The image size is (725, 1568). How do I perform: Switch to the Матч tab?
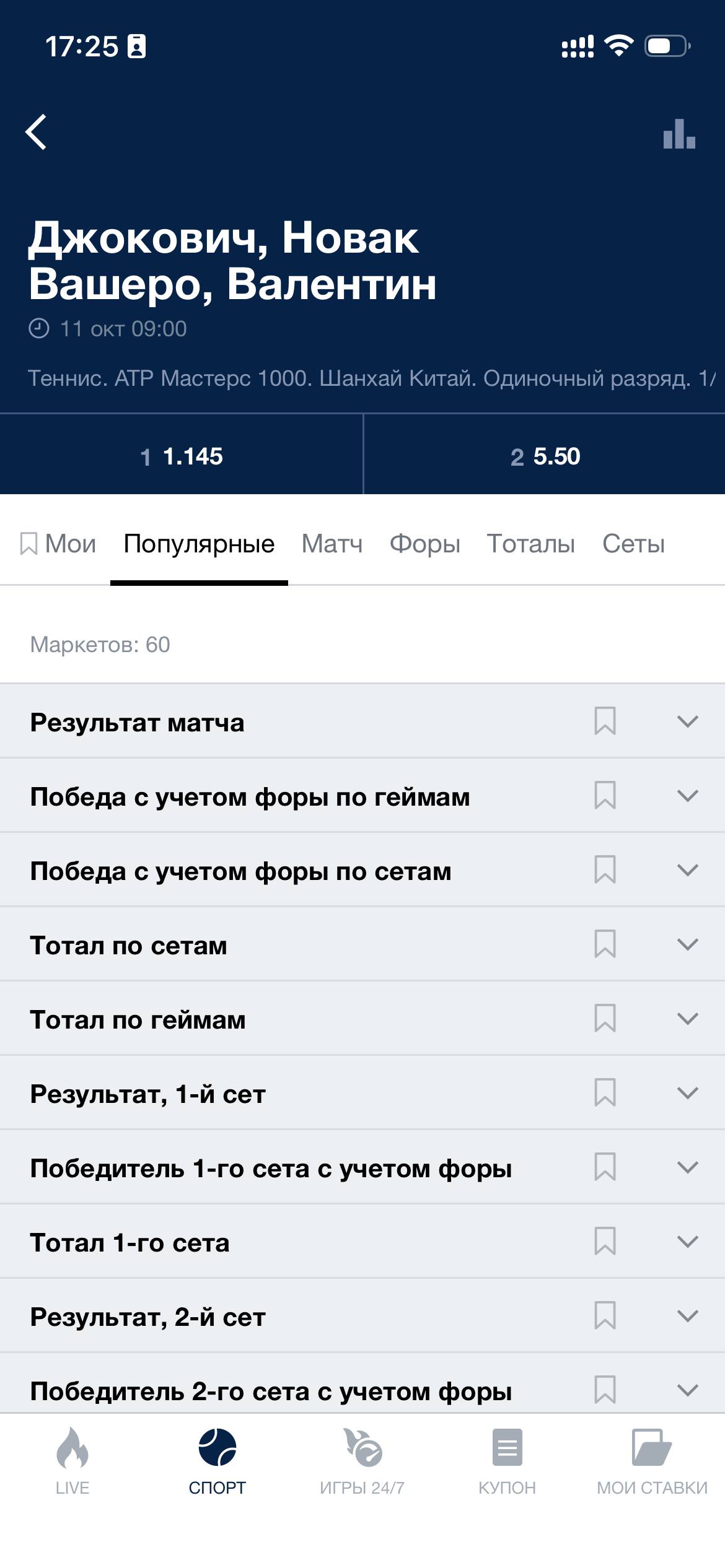click(x=332, y=544)
